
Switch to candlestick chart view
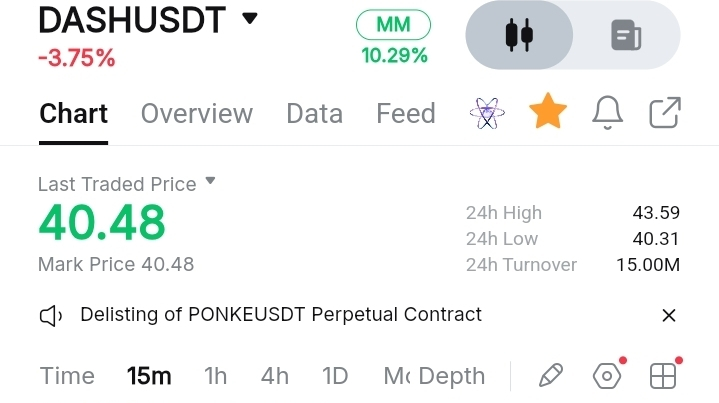[x=519, y=37]
